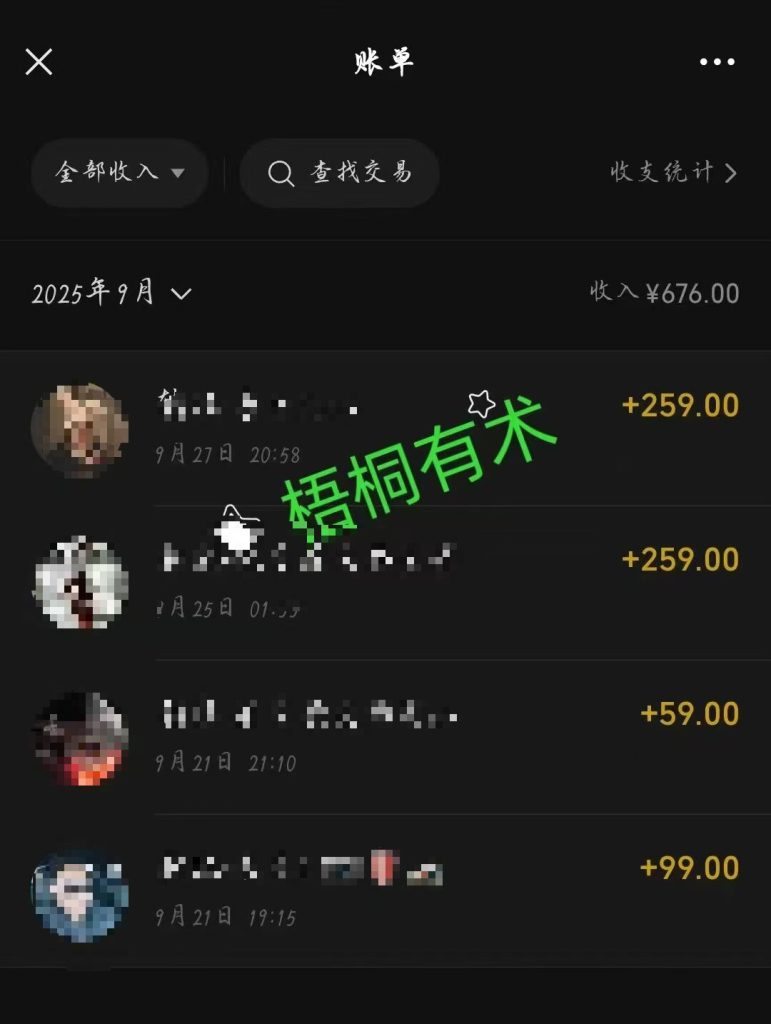Click the star icon near the first transaction
Image resolution: width=771 pixels, height=1024 pixels.
(481, 404)
